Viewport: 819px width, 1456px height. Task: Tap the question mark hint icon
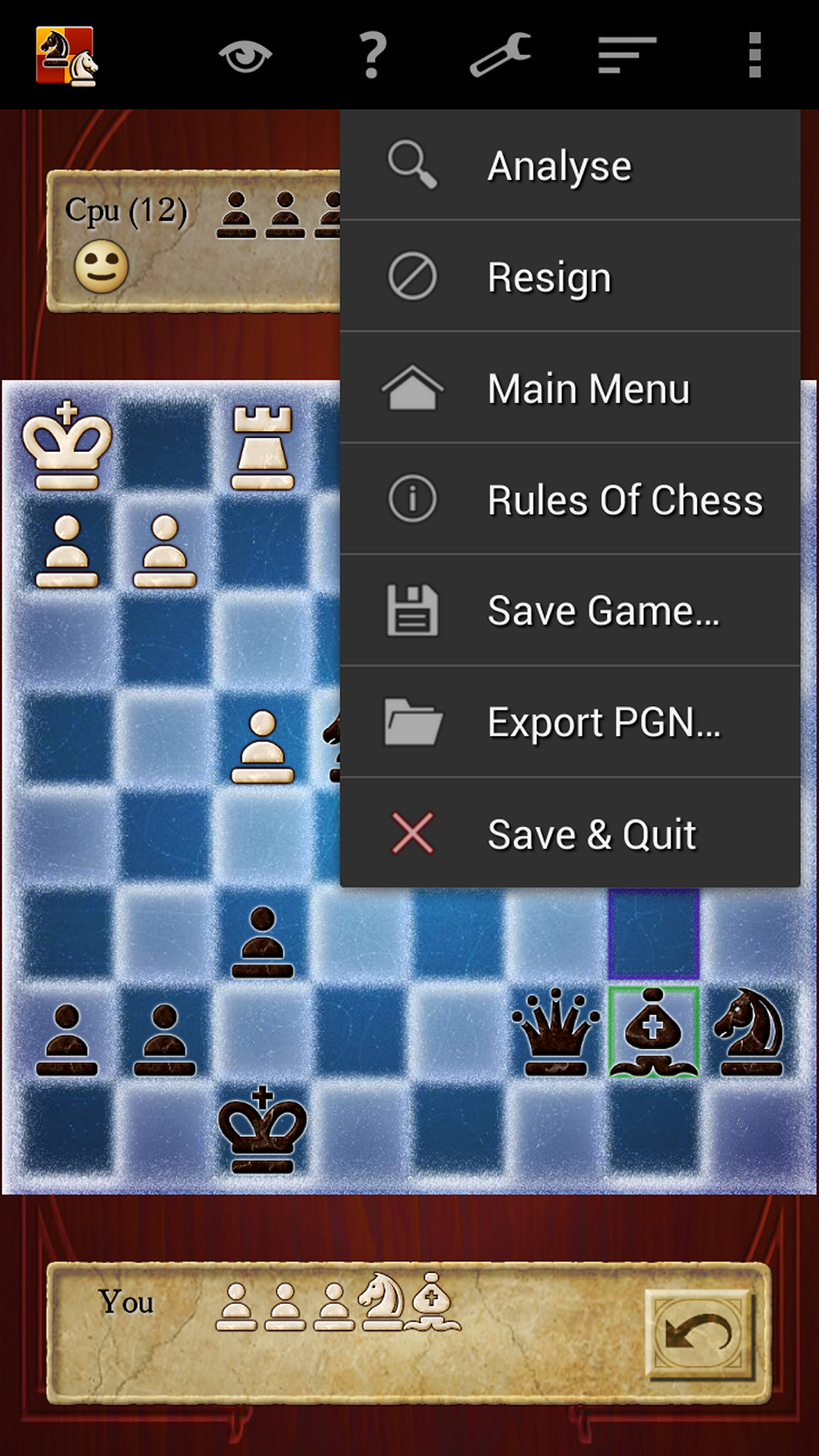pyautogui.click(x=372, y=55)
